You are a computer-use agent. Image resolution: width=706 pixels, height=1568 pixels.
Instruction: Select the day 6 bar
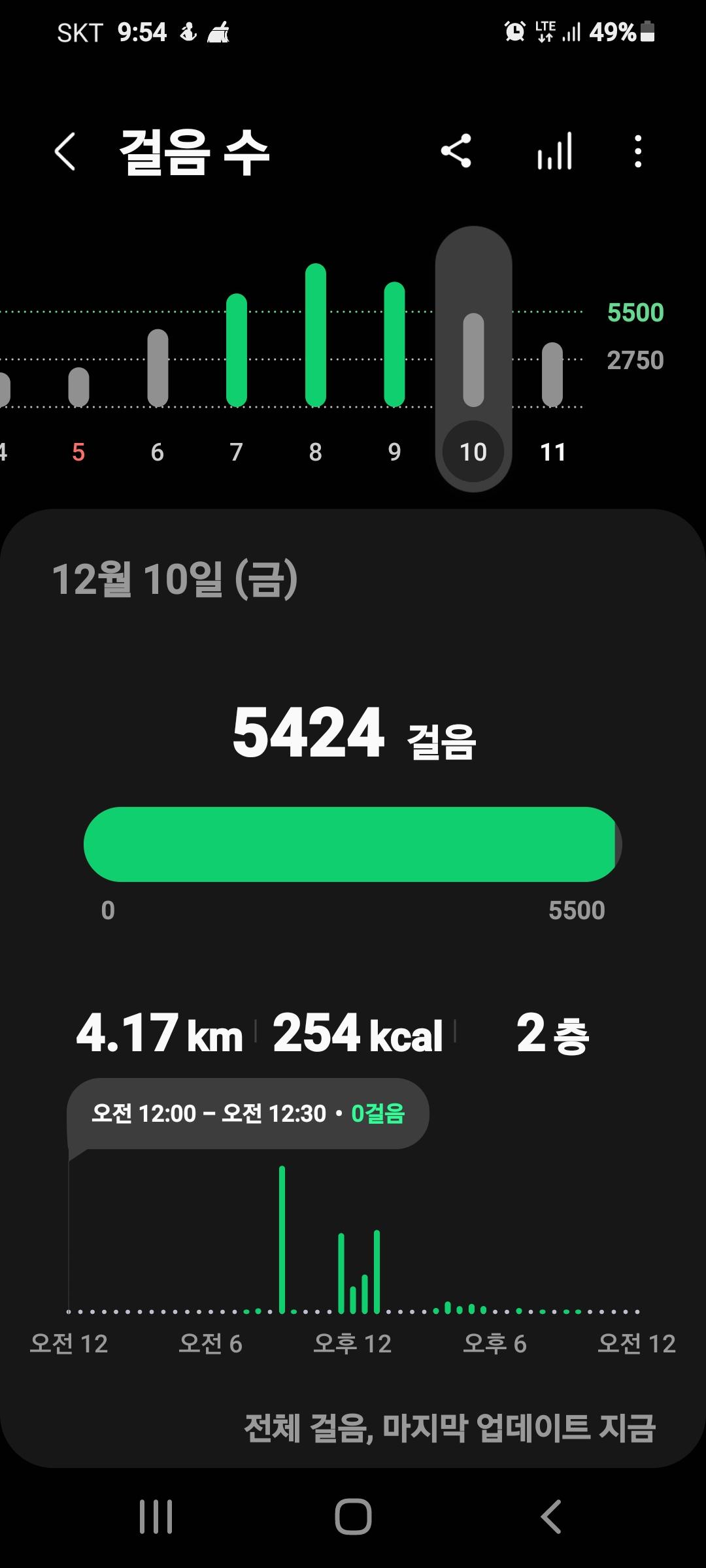(x=158, y=367)
